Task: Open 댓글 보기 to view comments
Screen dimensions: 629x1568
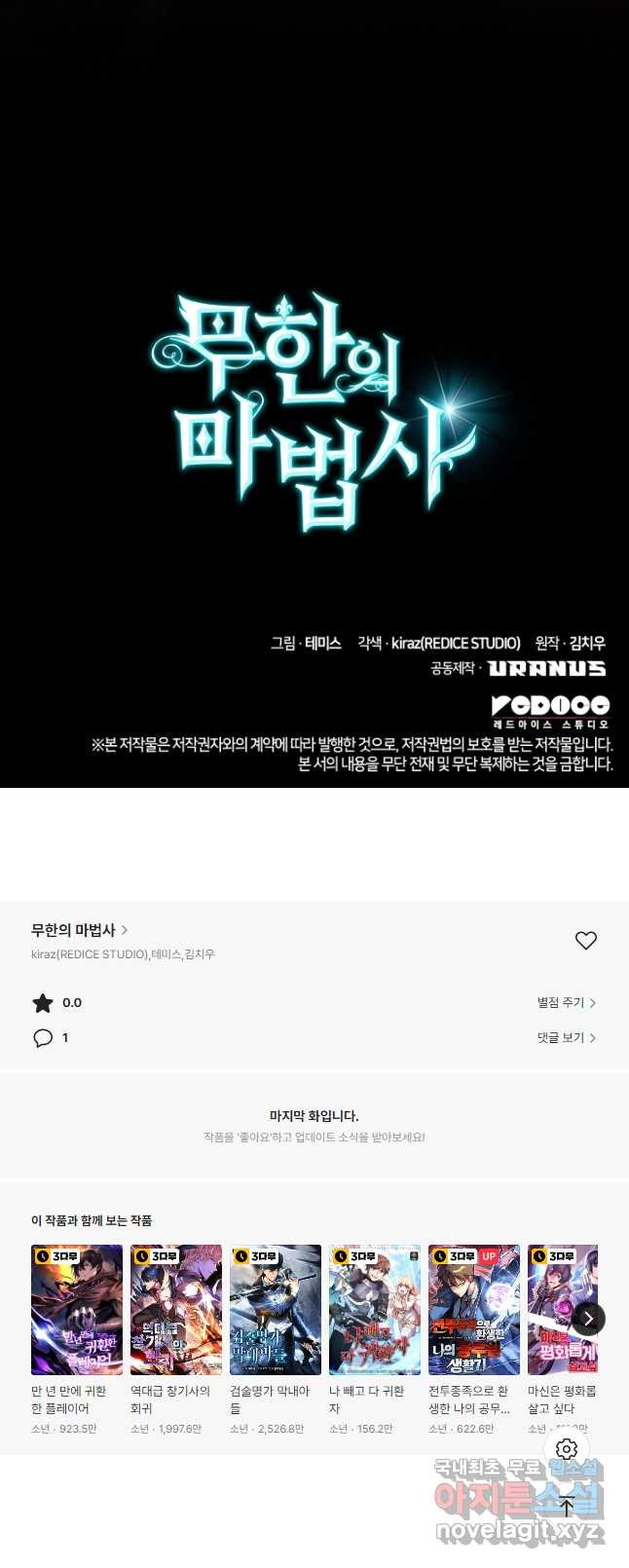Action: point(566,1037)
